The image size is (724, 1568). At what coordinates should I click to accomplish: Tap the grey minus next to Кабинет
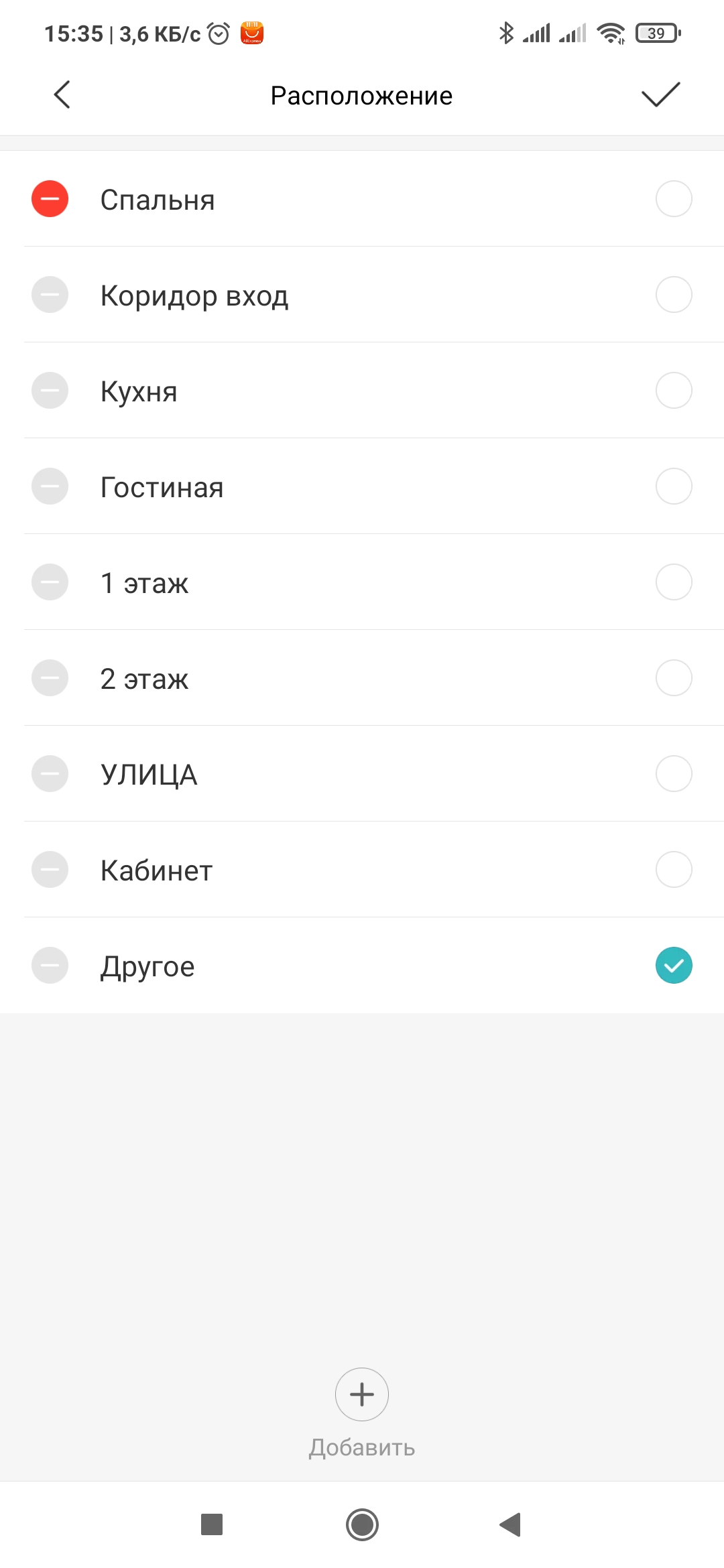tap(50, 870)
